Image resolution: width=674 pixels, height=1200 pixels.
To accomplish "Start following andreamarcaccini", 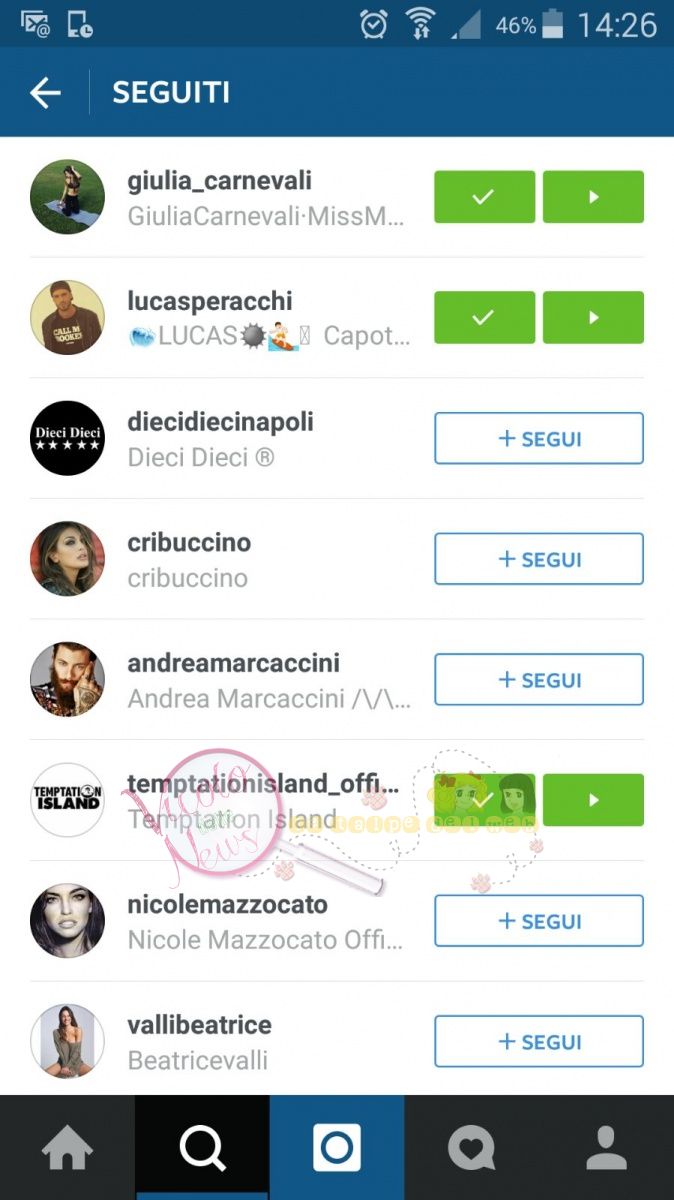I will click(538, 680).
